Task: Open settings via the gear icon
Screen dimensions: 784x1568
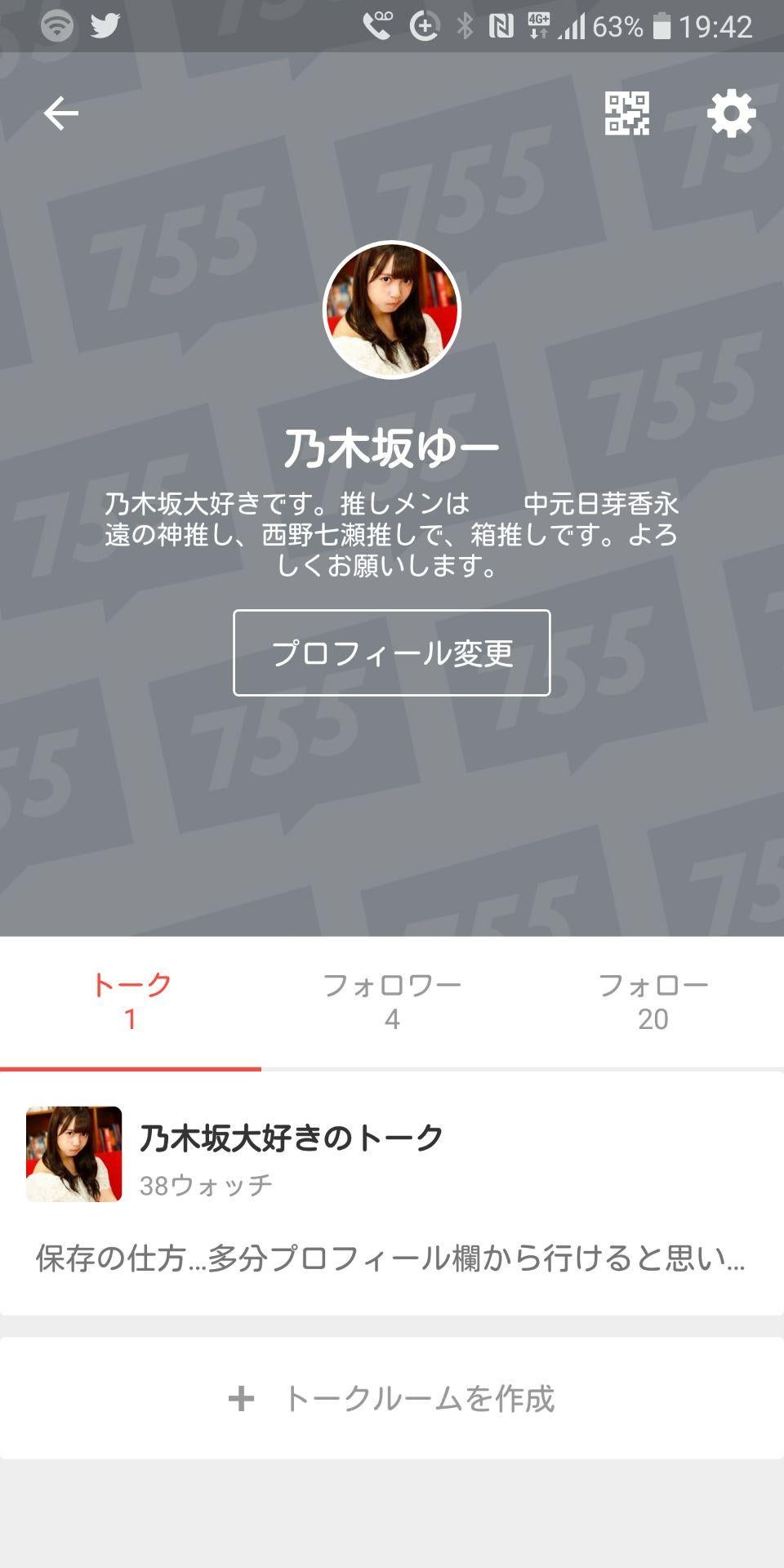Action: pos(731,113)
